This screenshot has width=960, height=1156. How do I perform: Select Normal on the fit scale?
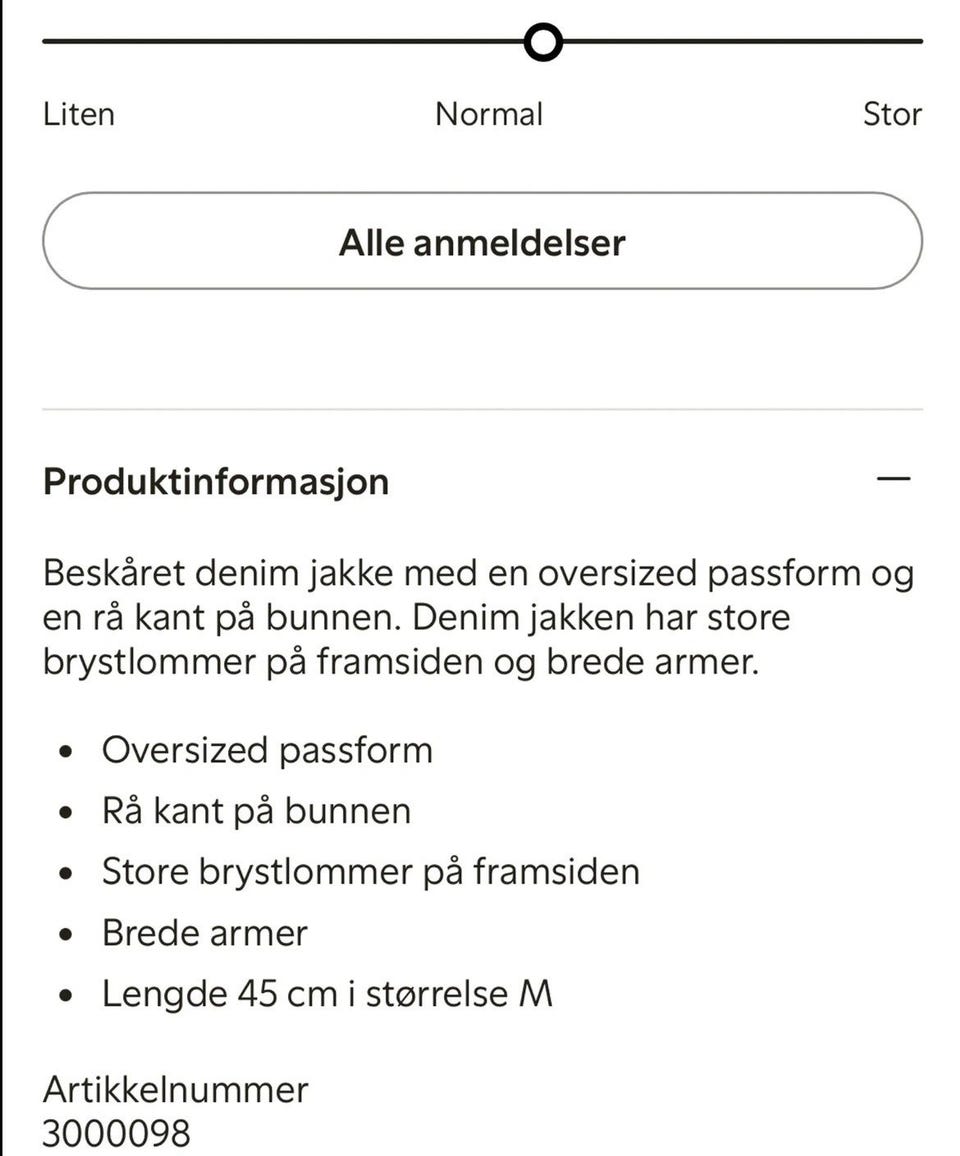(x=488, y=114)
